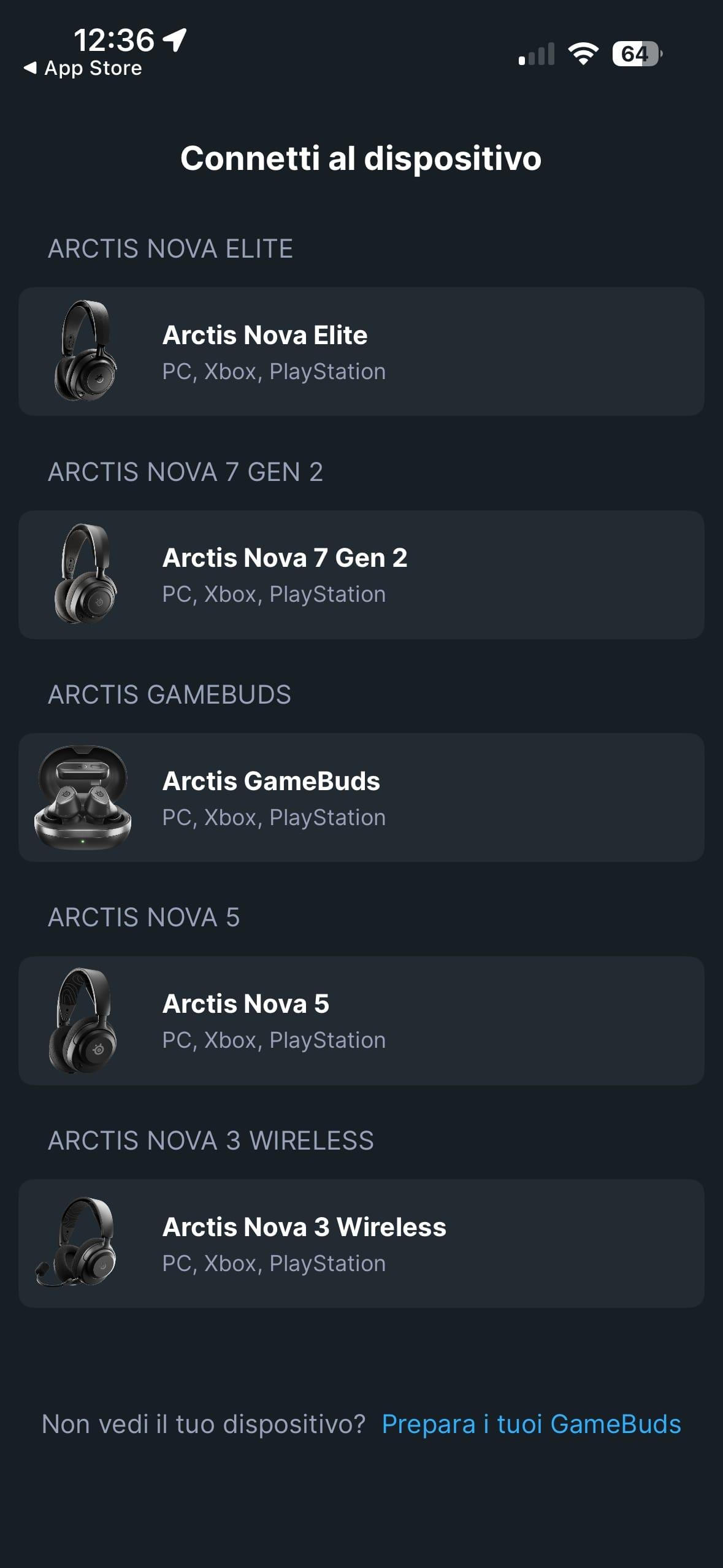Select the Arctis Nova Elite device
This screenshot has width=723, height=1568.
[x=361, y=352]
